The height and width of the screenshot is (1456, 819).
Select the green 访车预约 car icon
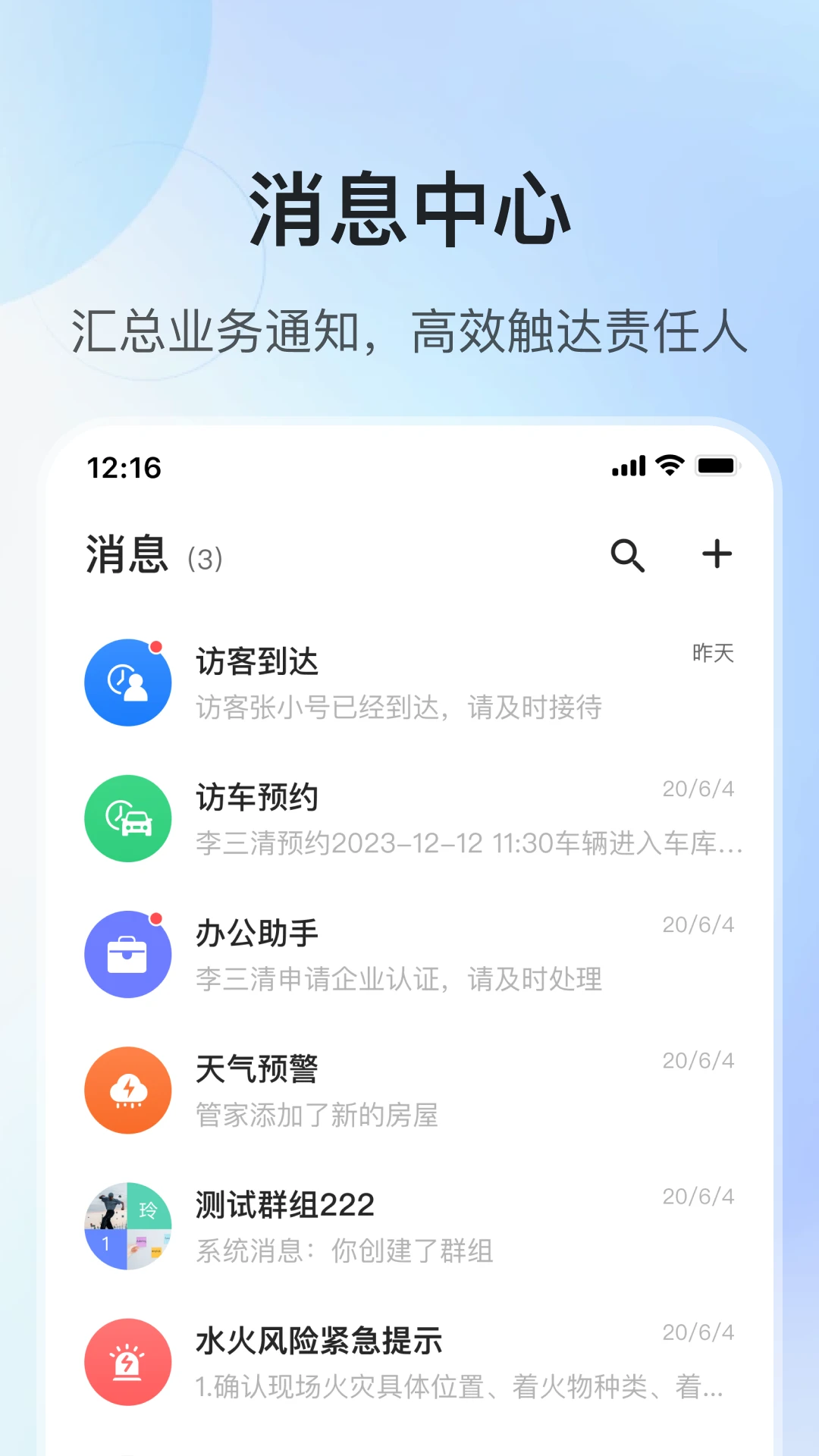(127, 817)
